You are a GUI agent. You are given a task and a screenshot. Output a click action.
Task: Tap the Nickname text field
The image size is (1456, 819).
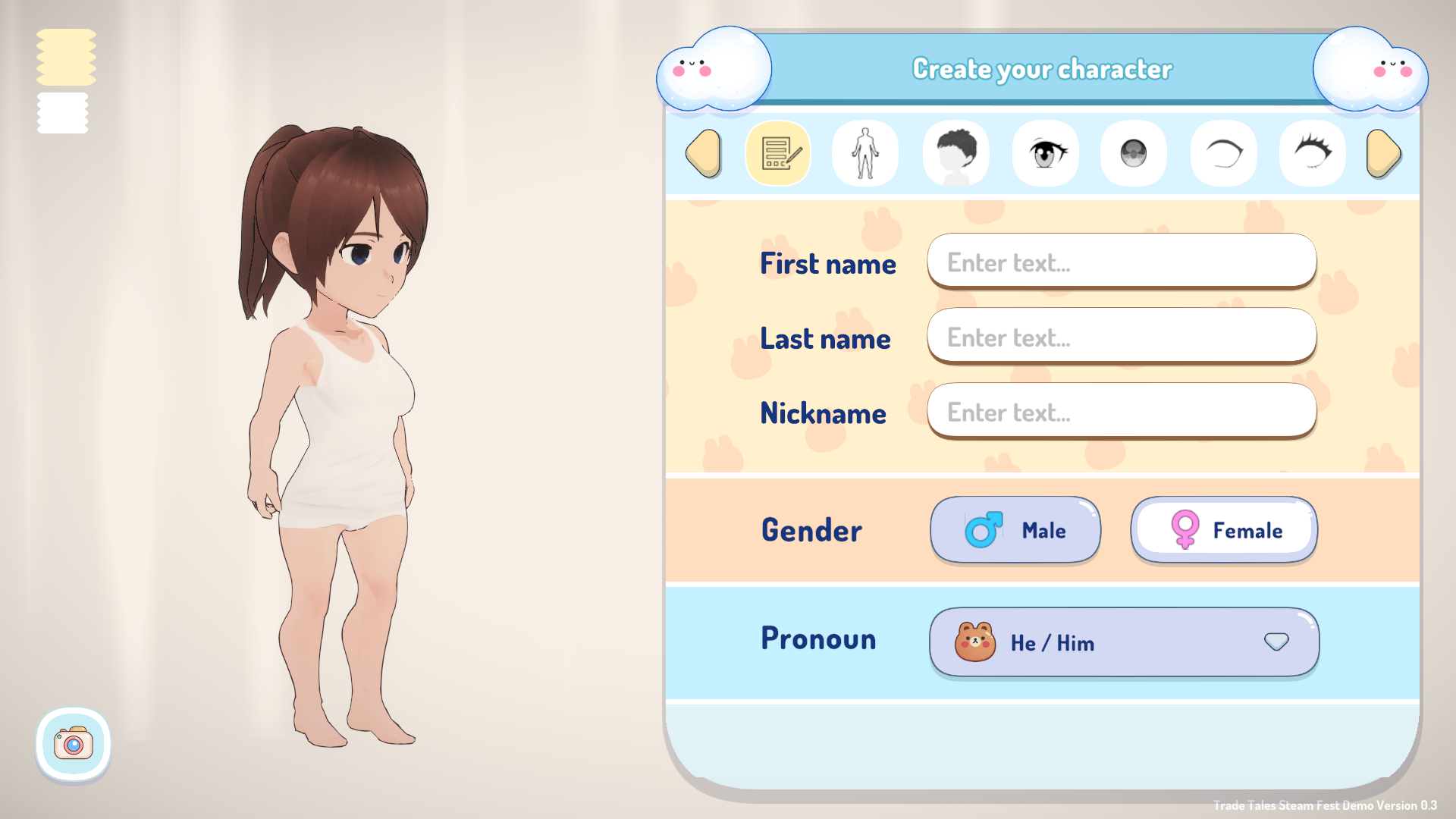[1121, 411]
